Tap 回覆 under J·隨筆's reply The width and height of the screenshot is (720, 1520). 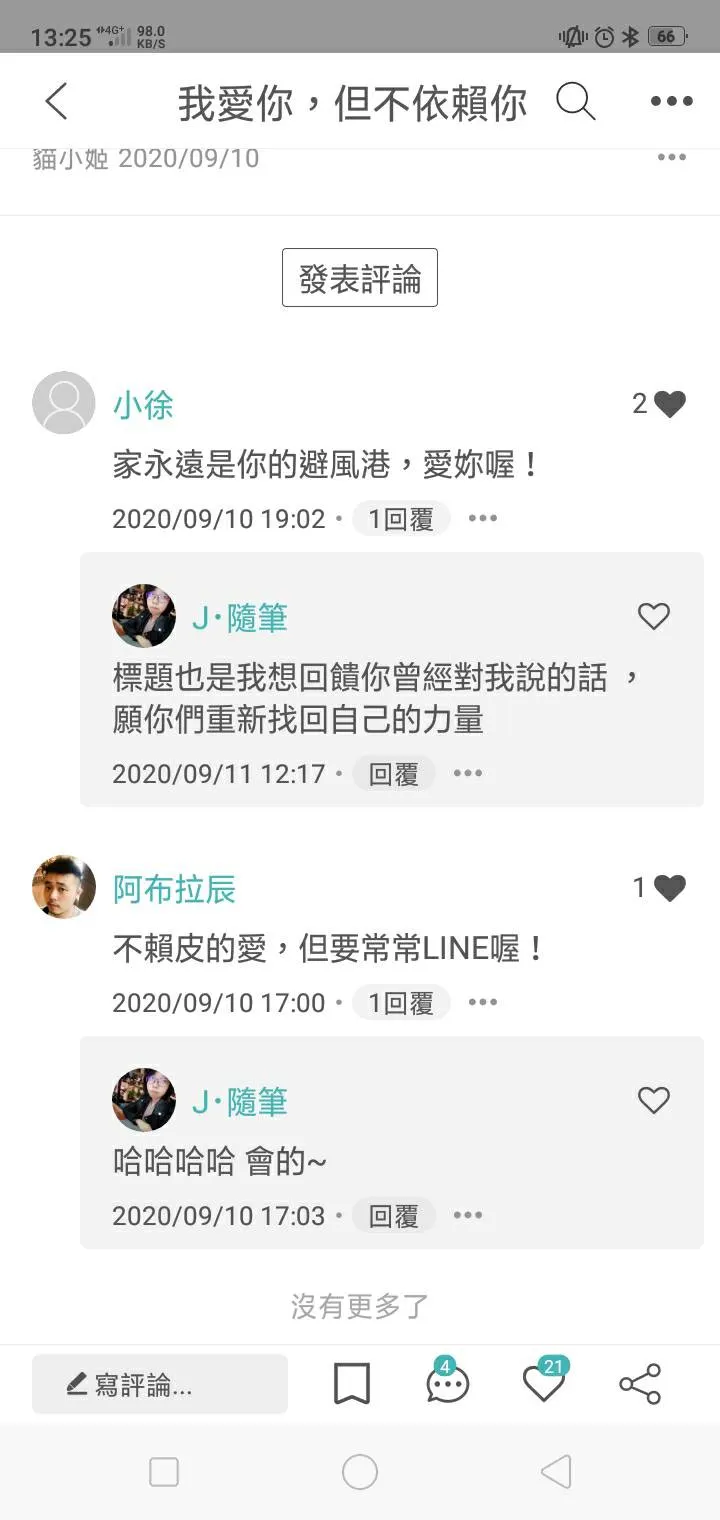click(393, 772)
